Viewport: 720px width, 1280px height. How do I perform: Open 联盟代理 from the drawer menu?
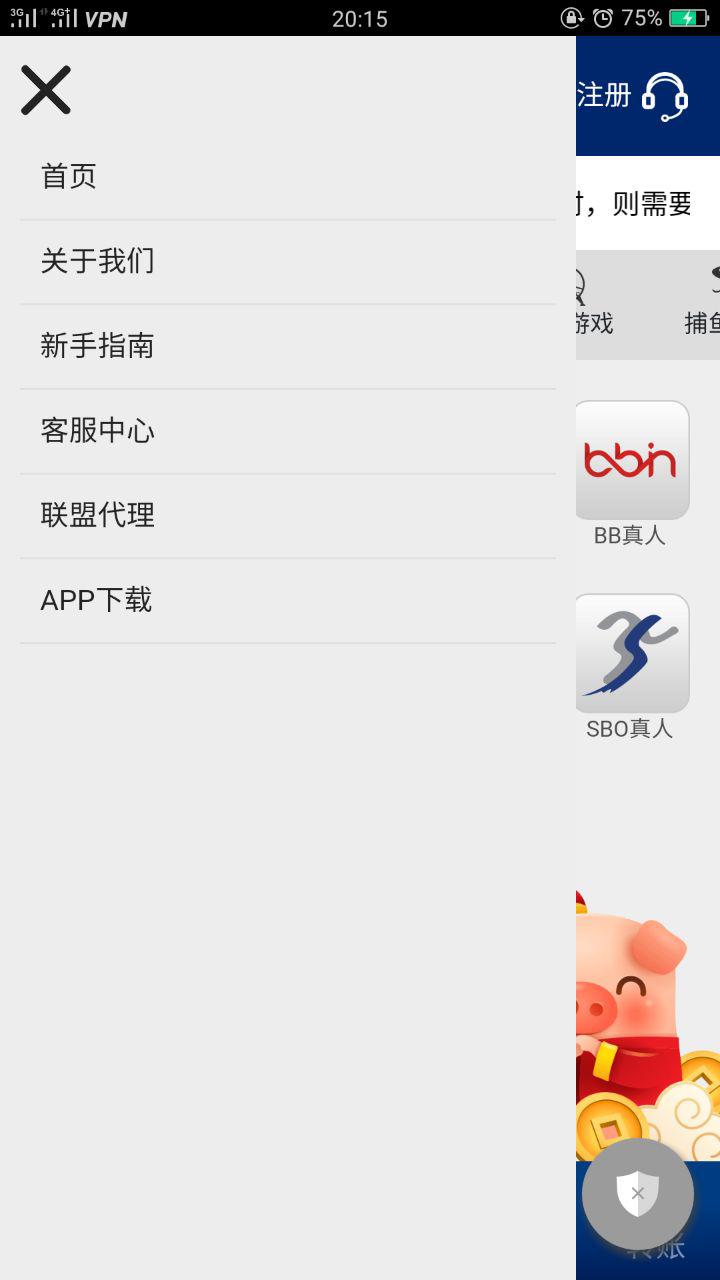point(96,515)
